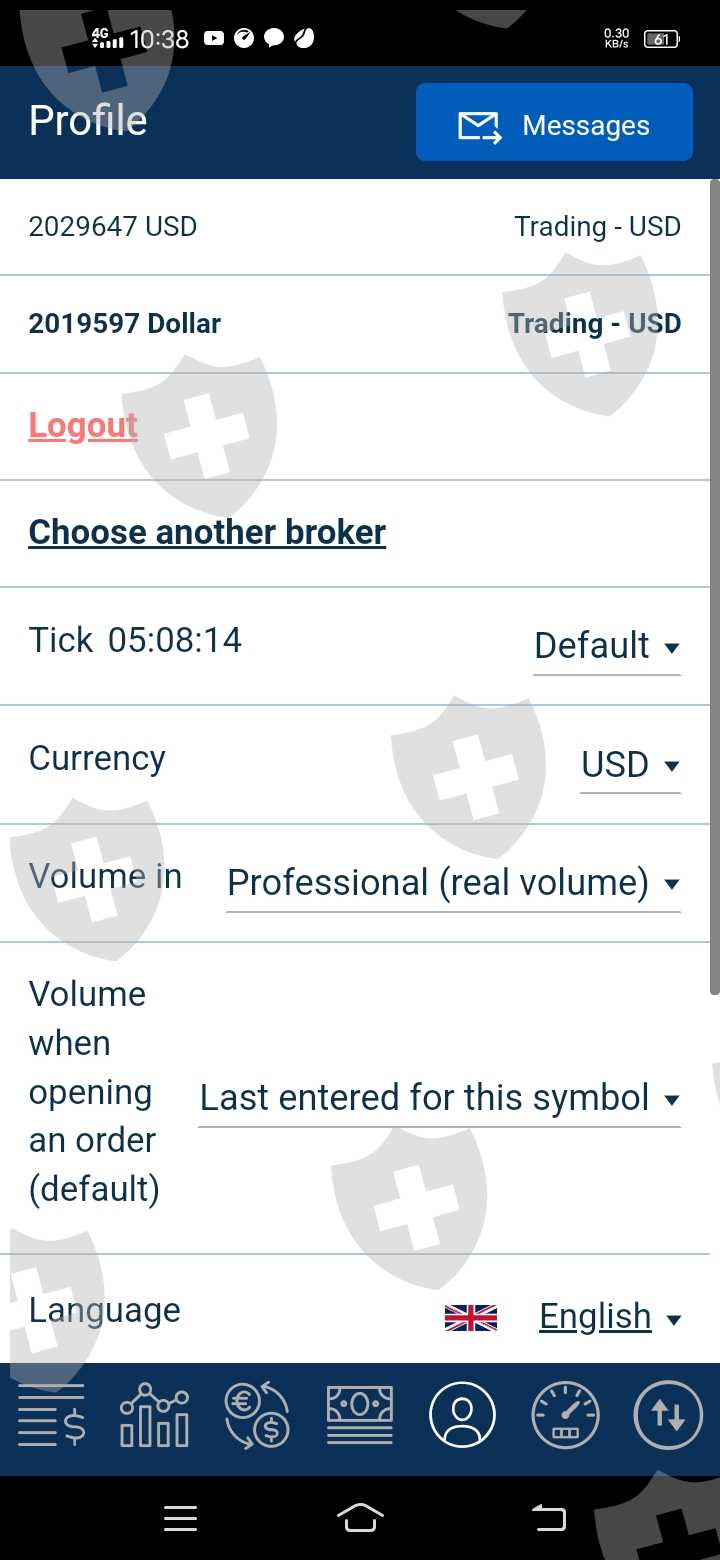
Task: Open the gauge dashboard tab
Action: tap(565, 1415)
